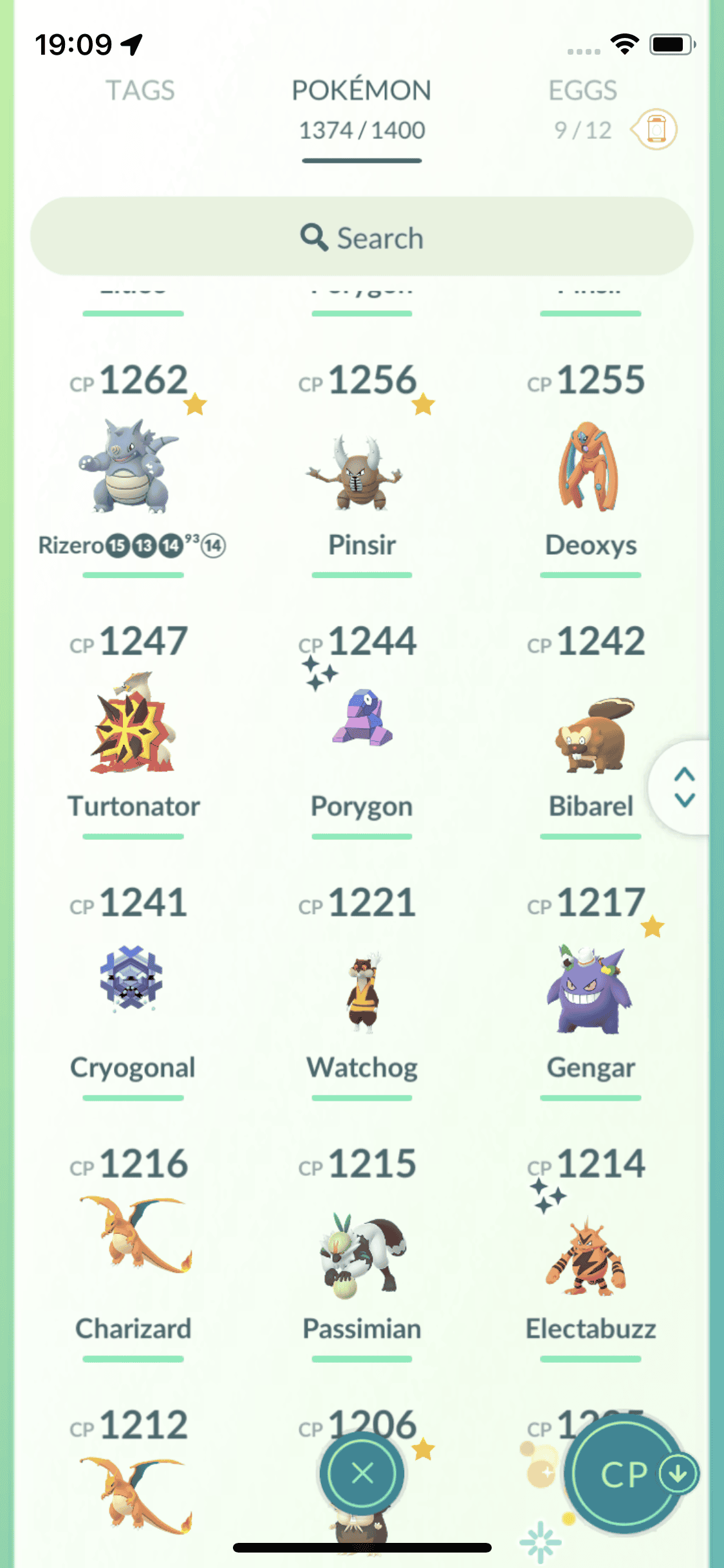Image resolution: width=724 pixels, height=1568 pixels.
Task: Close the Pokémon storage screen
Action: (x=362, y=1473)
